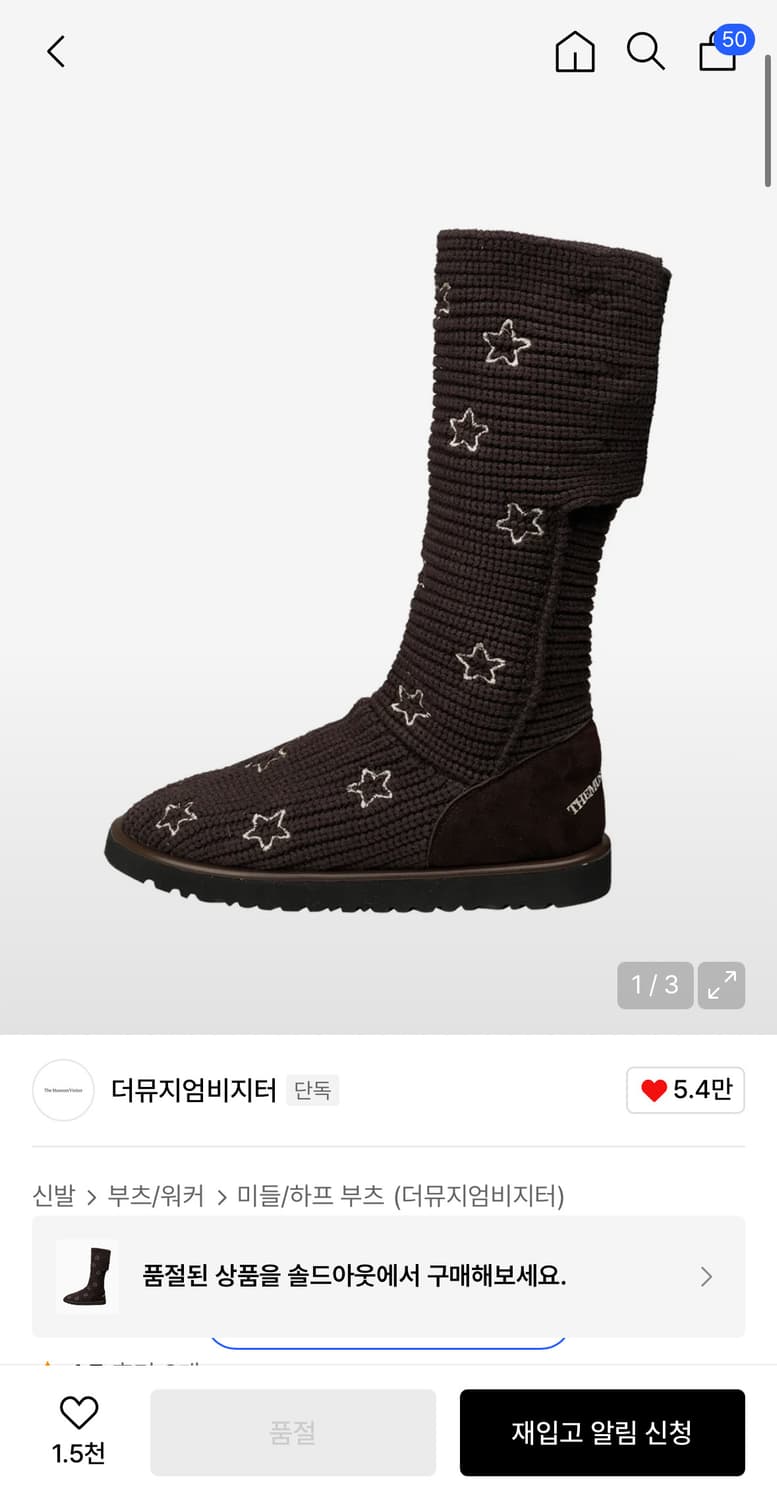Tap the back arrow at top left
The height and width of the screenshot is (1500, 777).
click(x=55, y=51)
